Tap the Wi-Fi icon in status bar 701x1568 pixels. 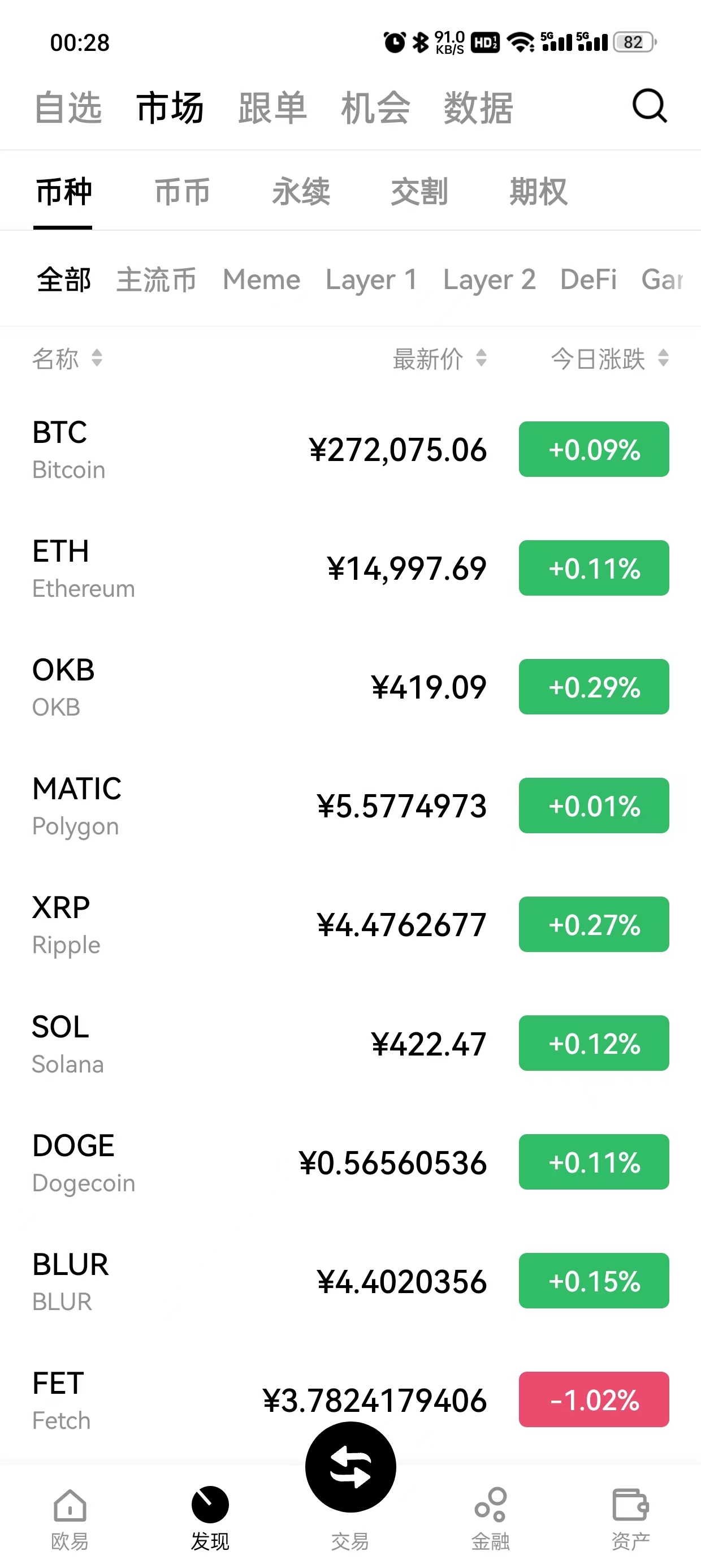520,42
